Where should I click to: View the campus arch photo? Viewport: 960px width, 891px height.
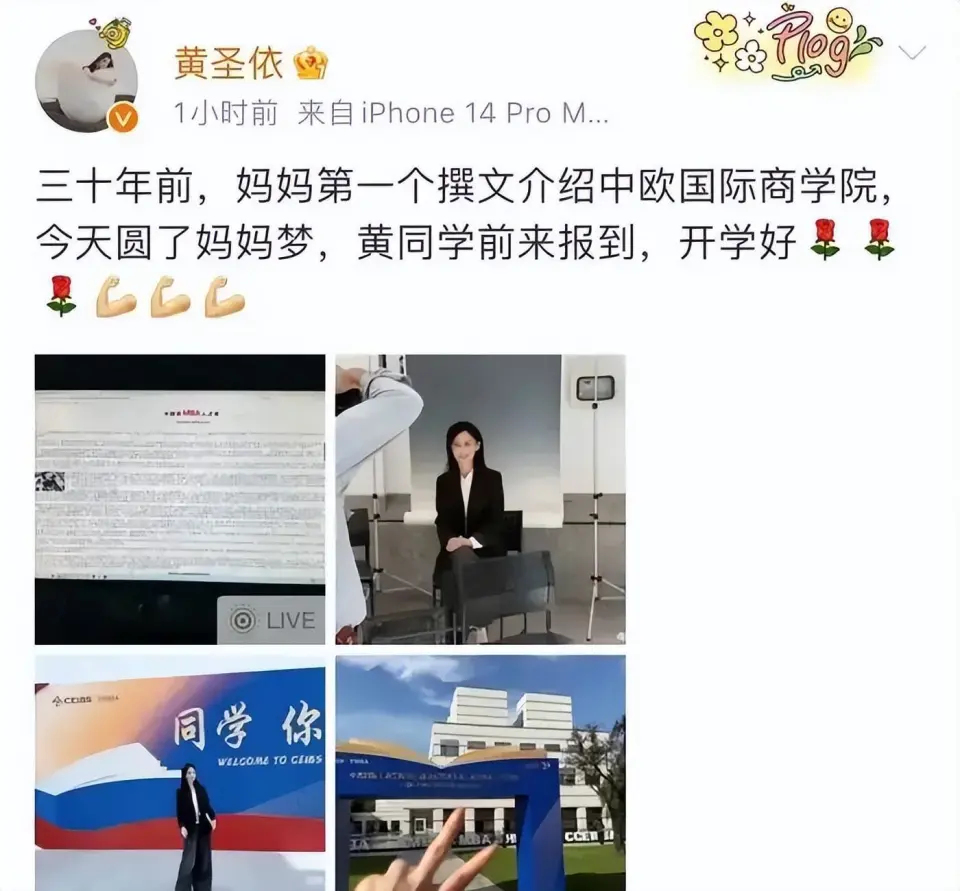[x=480, y=772]
